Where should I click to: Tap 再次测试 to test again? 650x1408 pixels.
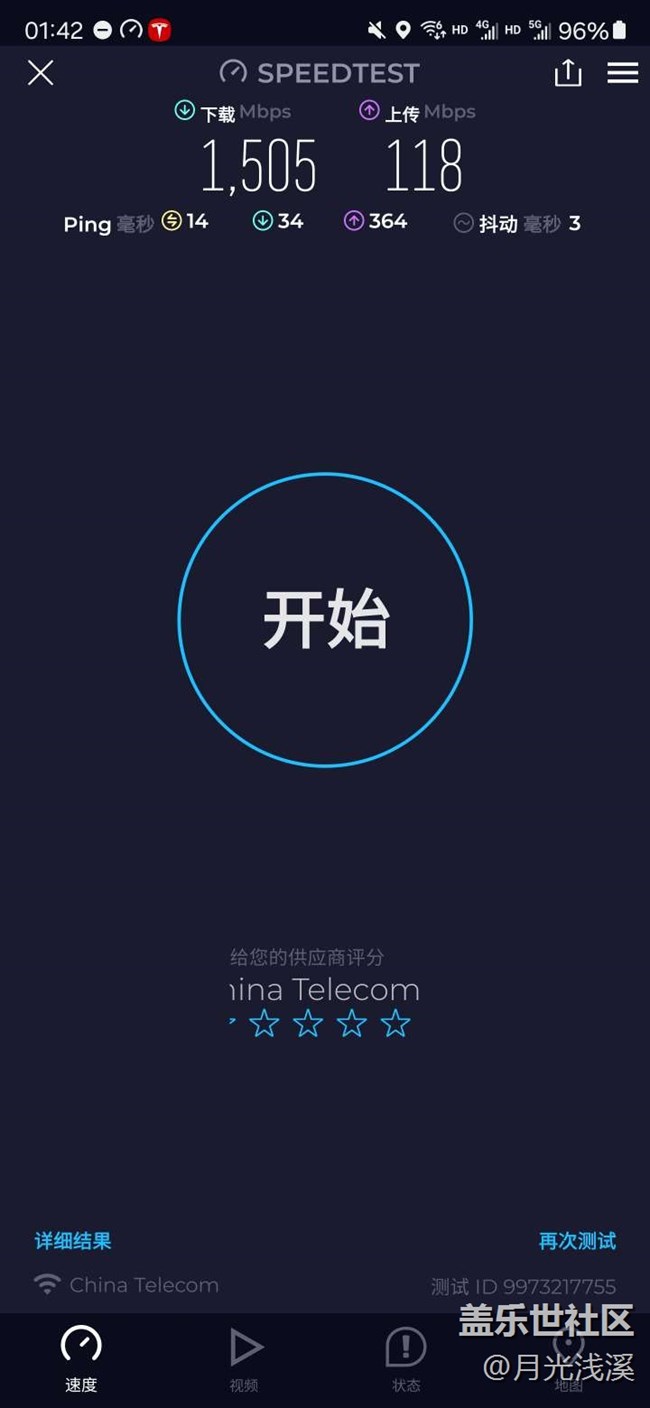coord(577,1241)
